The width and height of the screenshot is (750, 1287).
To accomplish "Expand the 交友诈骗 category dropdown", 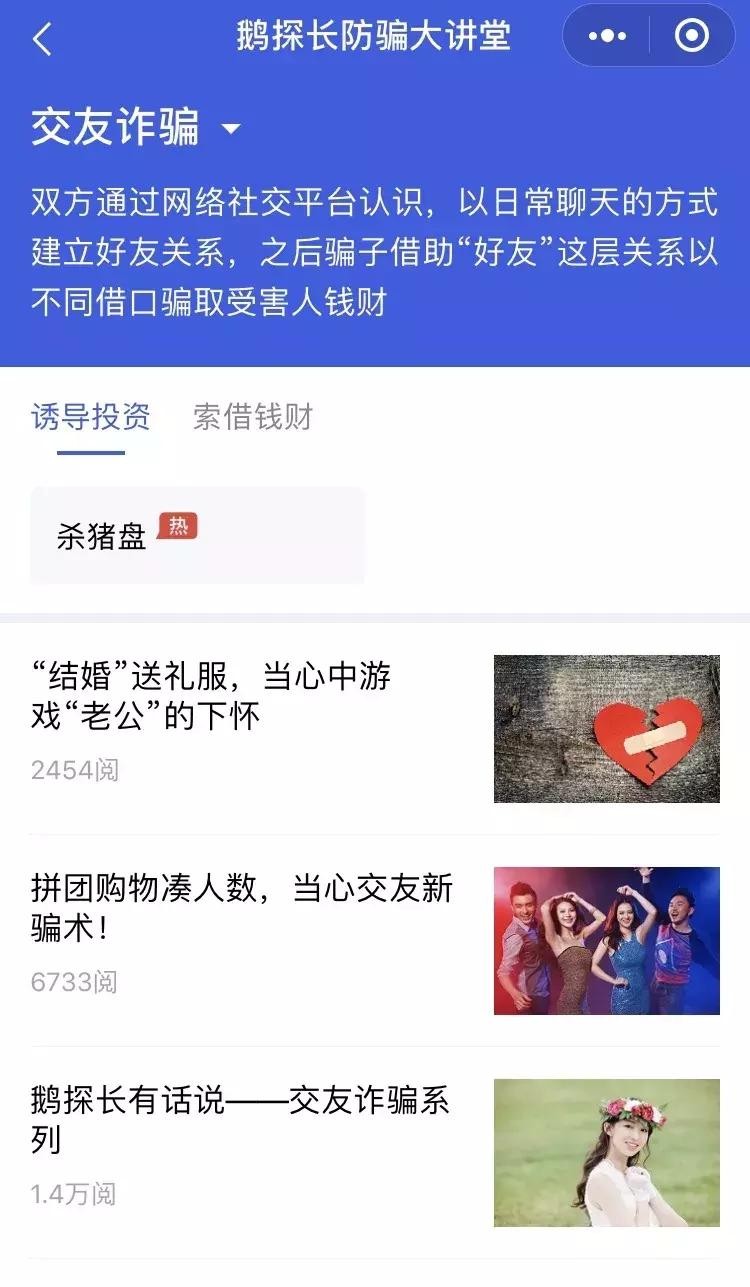I will 232,129.
